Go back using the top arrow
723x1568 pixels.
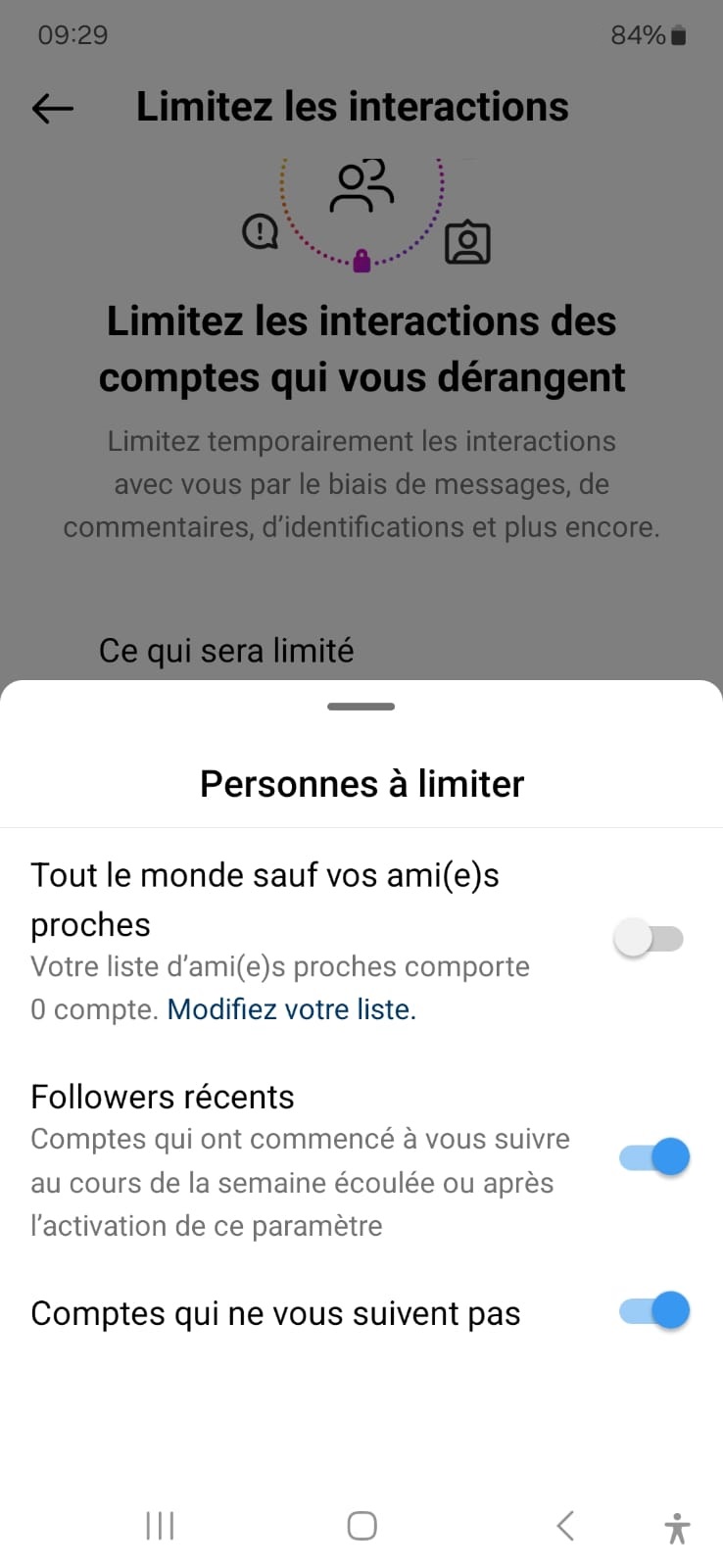tap(53, 108)
